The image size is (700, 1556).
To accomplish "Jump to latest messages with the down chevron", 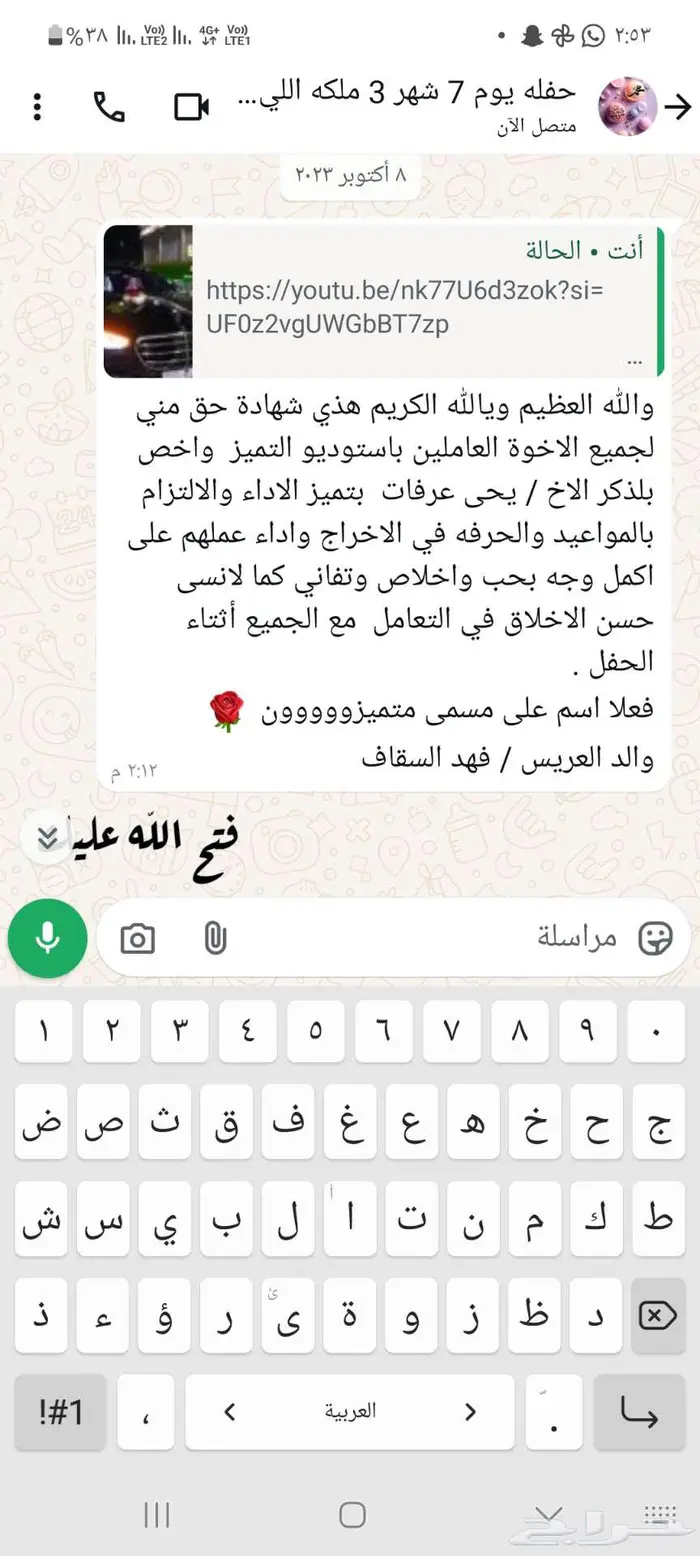I will pyautogui.click(x=47, y=838).
